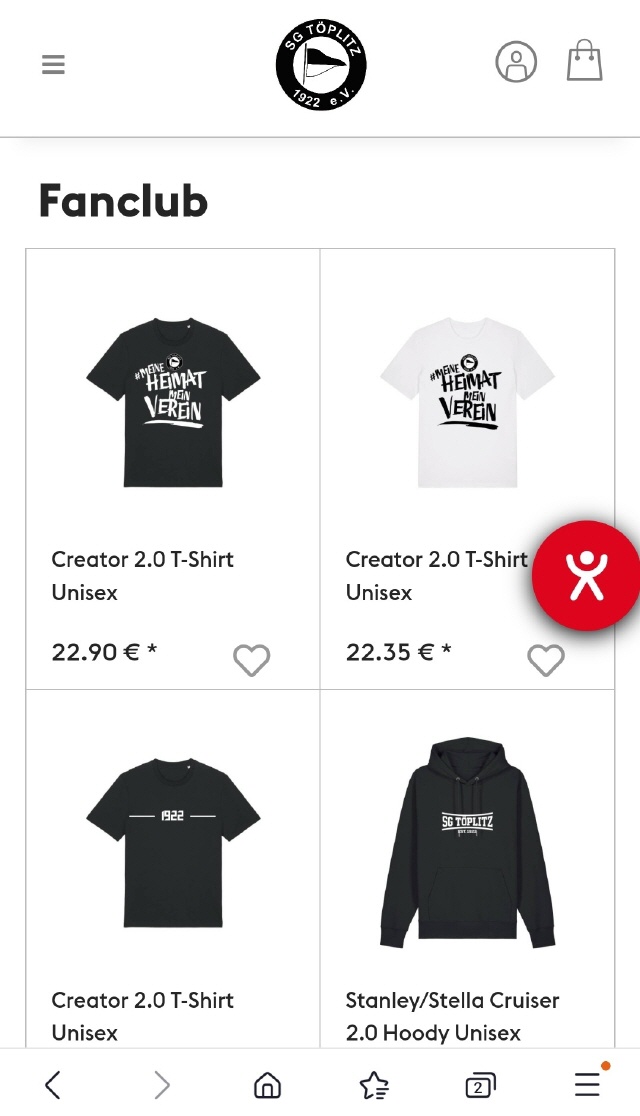Open the black Meine Heimat Mein Verein T-shirt

click(x=173, y=402)
